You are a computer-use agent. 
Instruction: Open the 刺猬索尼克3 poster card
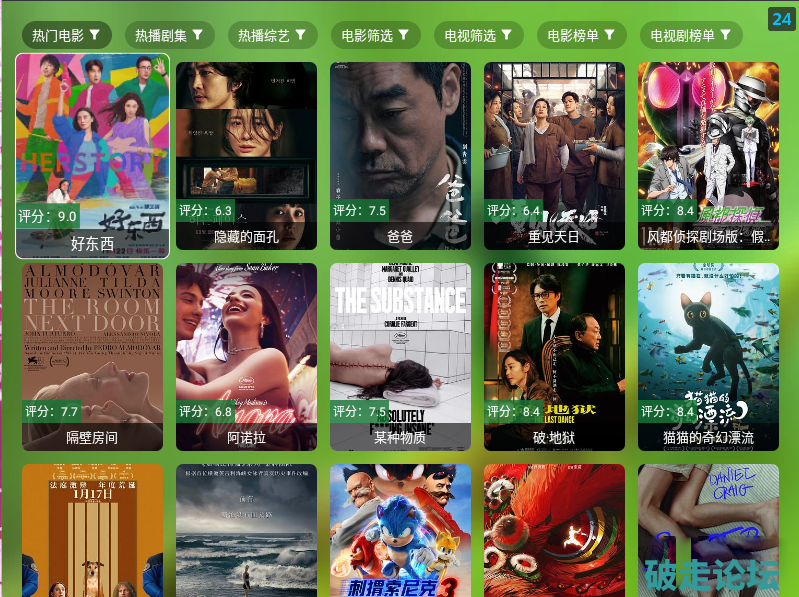coord(400,530)
